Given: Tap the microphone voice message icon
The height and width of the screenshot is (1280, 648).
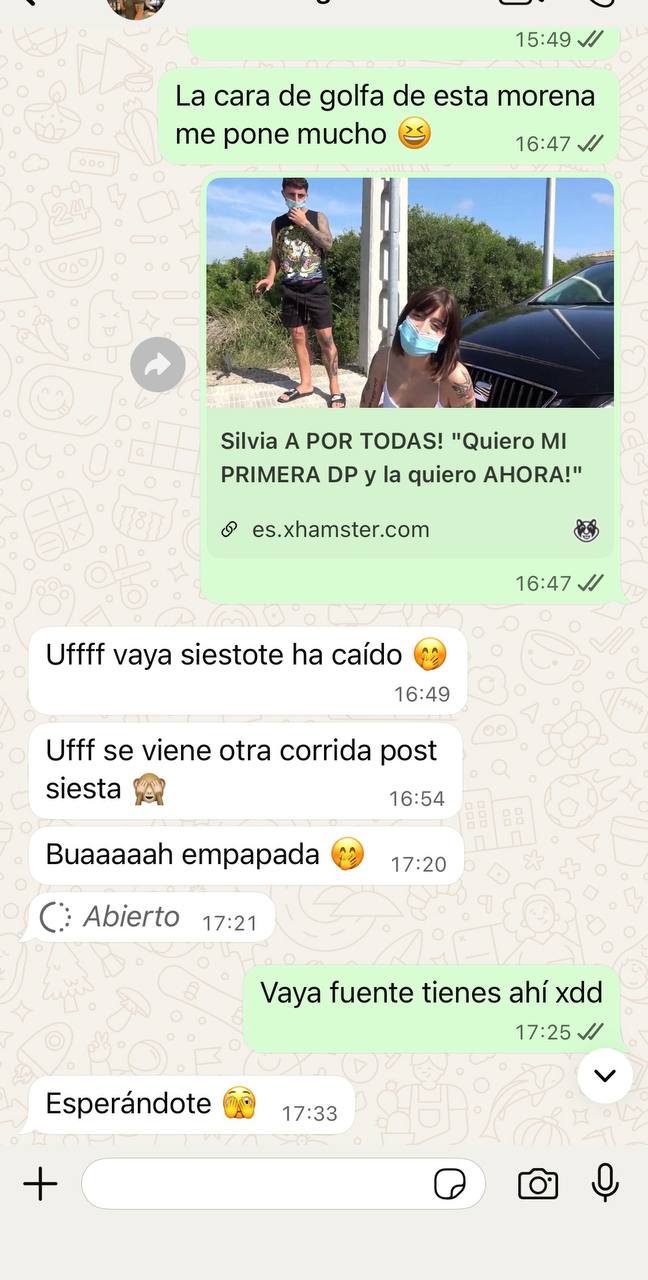Looking at the screenshot, I should coord(604,1185).
